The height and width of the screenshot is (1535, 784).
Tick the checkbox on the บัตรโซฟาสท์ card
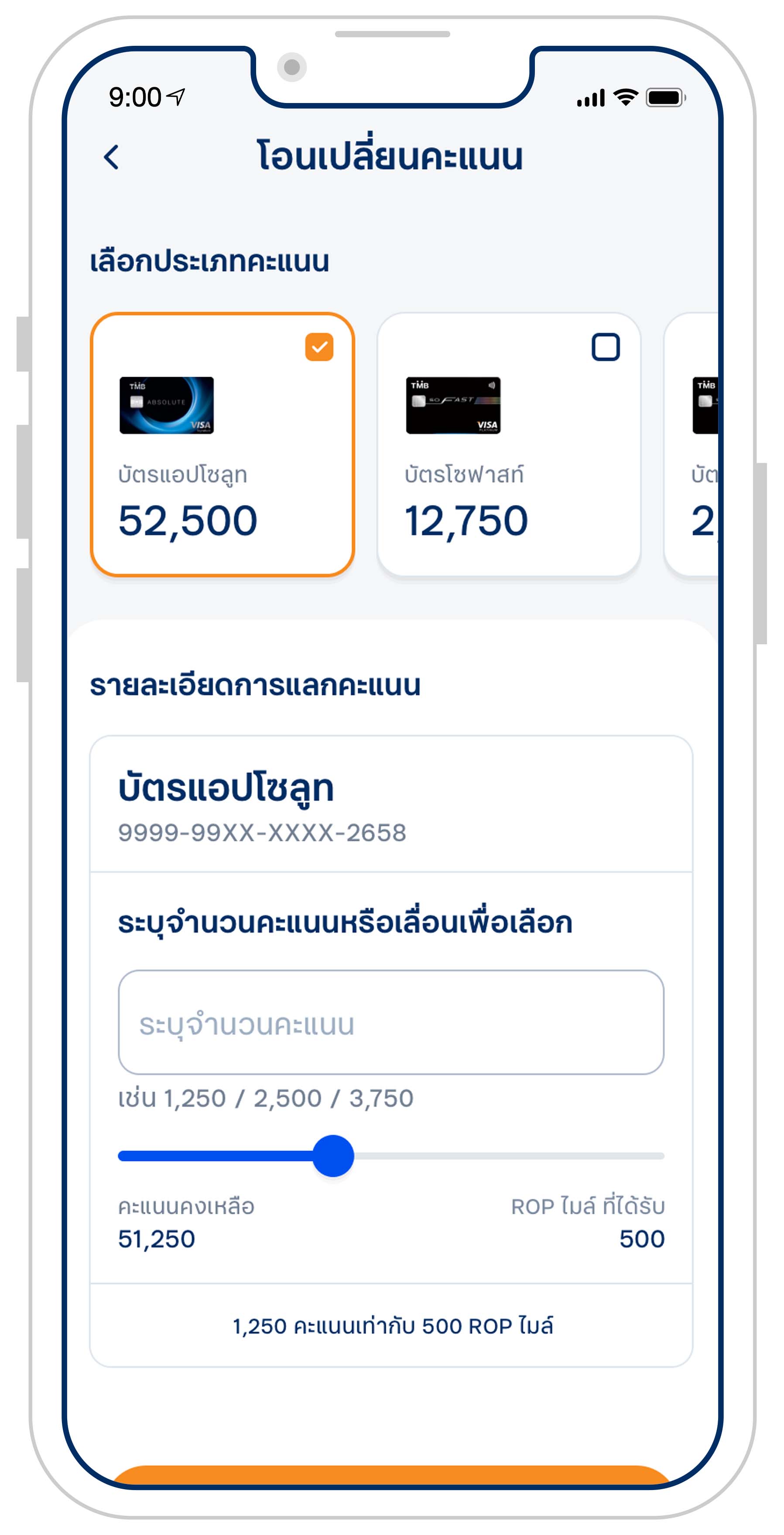605,347
